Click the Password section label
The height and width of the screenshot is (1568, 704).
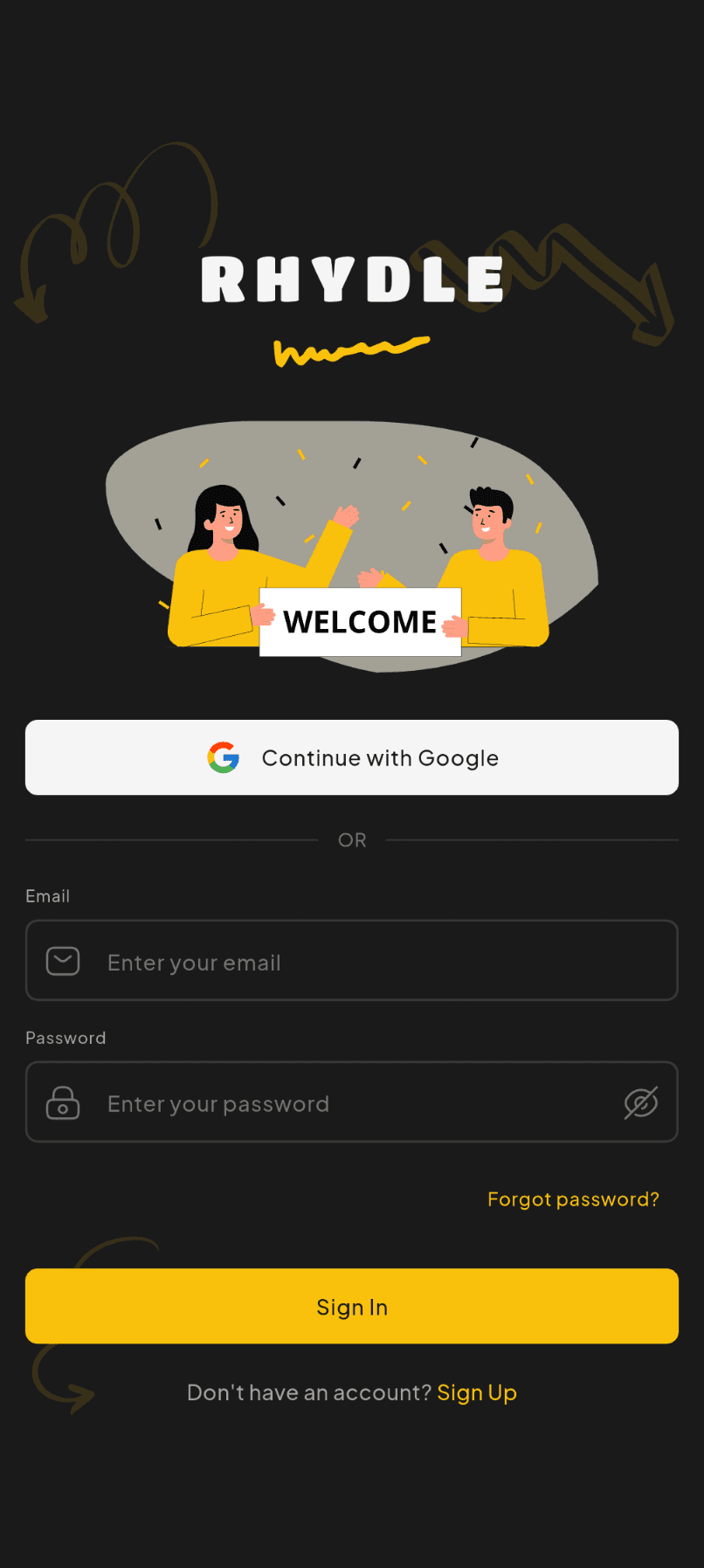(x=66, y=1038)
